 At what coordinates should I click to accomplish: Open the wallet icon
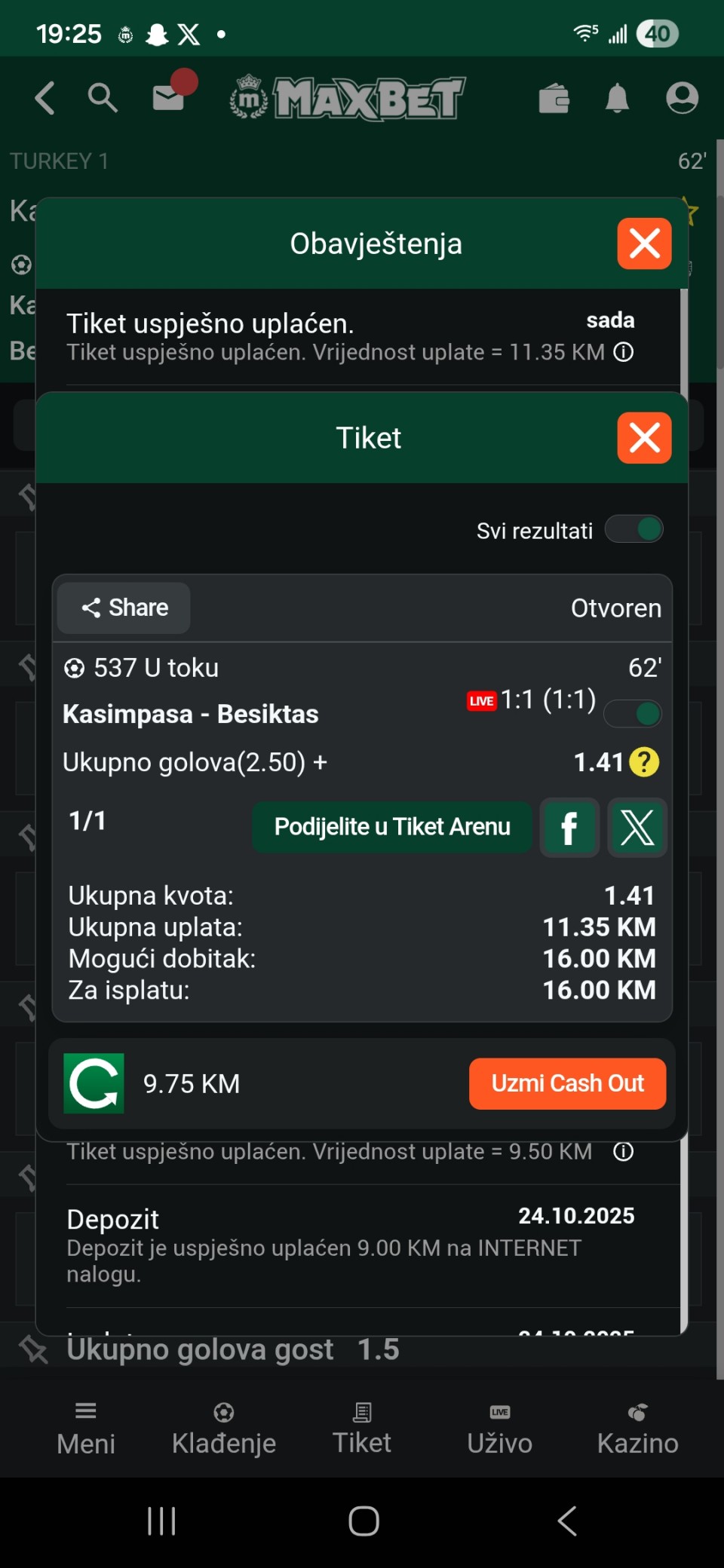click(554, 98)
